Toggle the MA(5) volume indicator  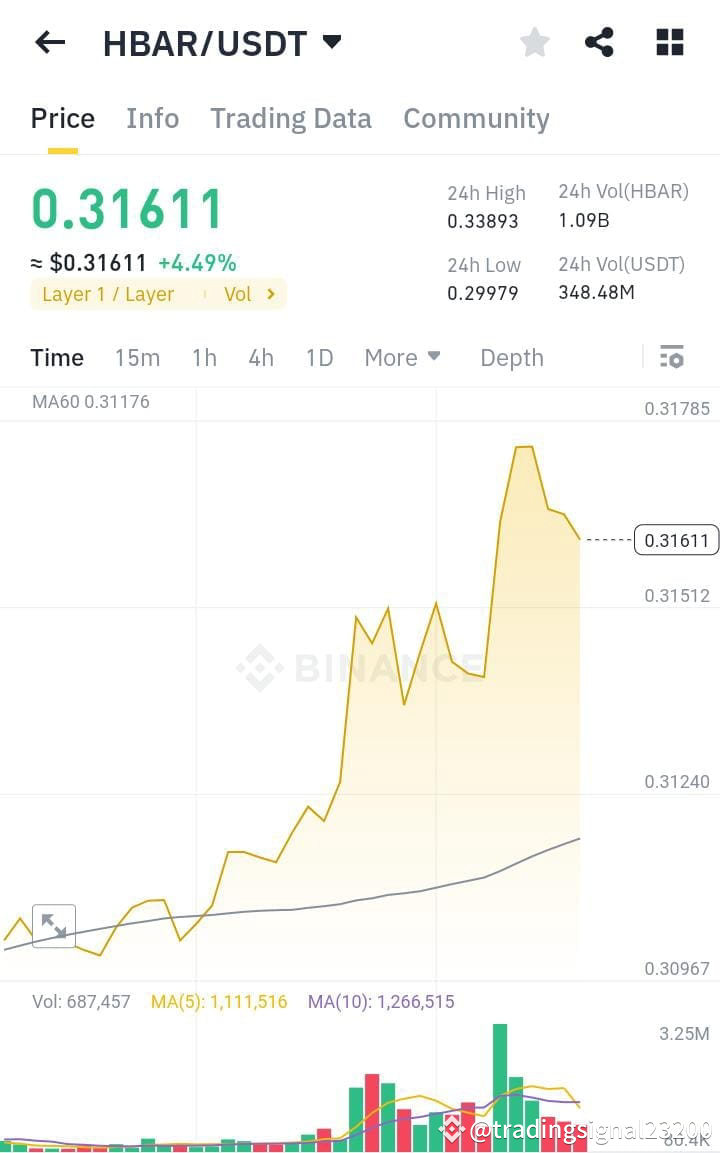click(218, 1001)
